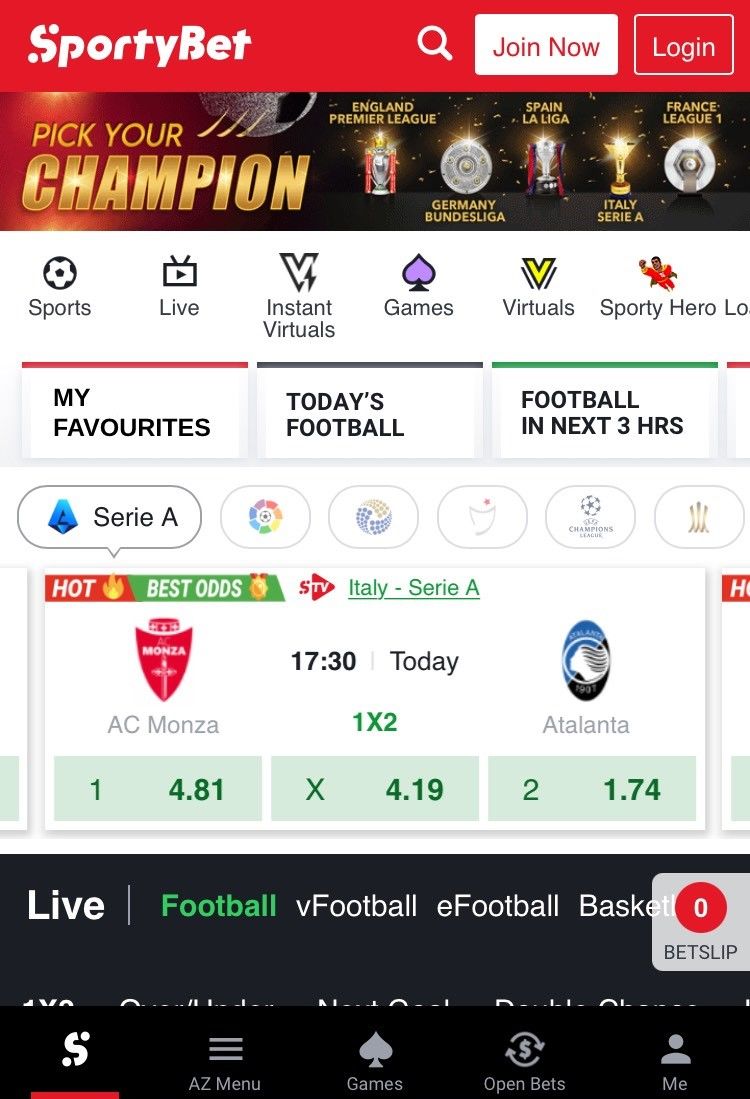
Task: Open the Sports section
Action: tap(60, 287)
